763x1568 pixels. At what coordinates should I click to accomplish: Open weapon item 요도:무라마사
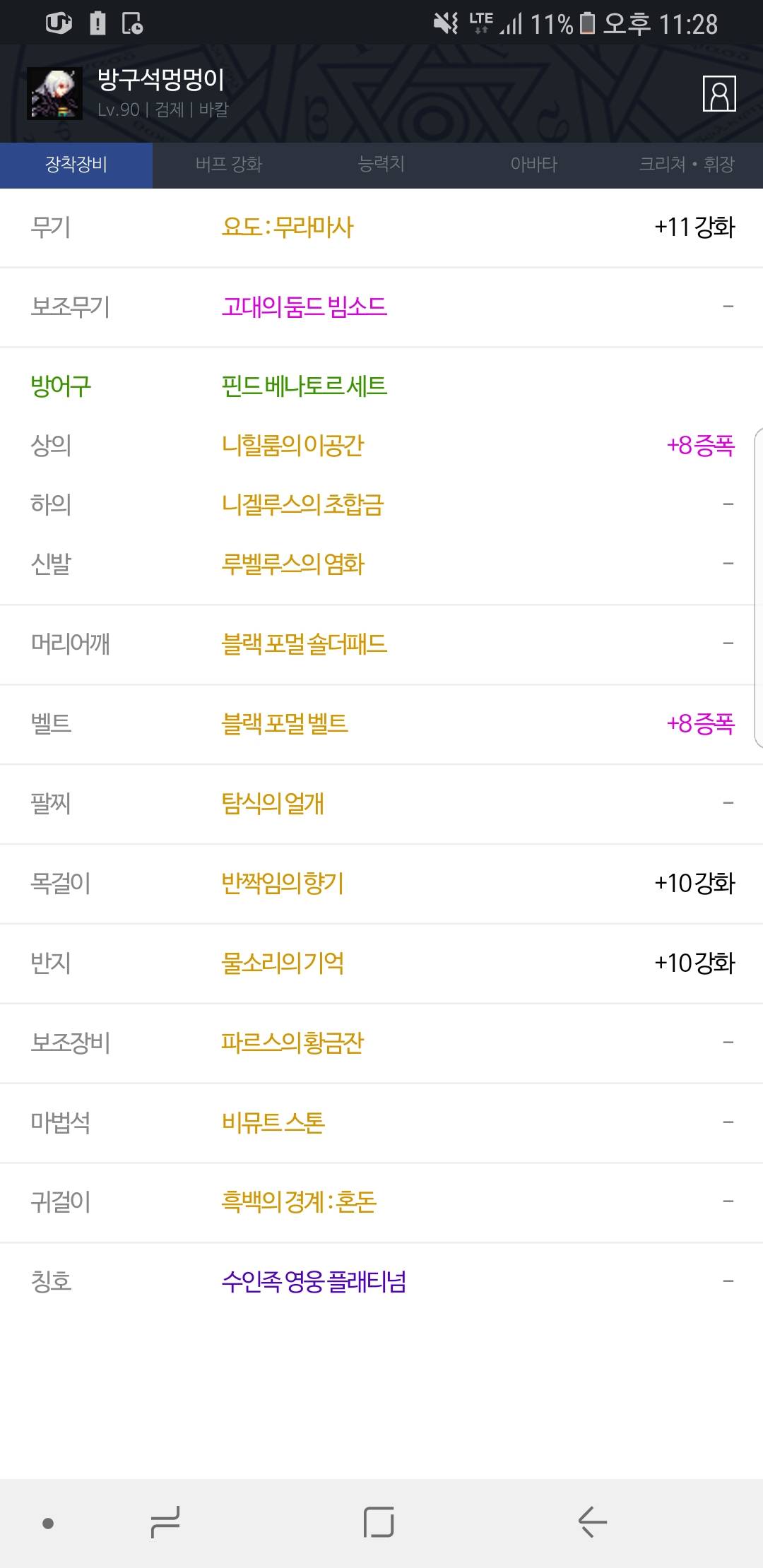(287, 227)
